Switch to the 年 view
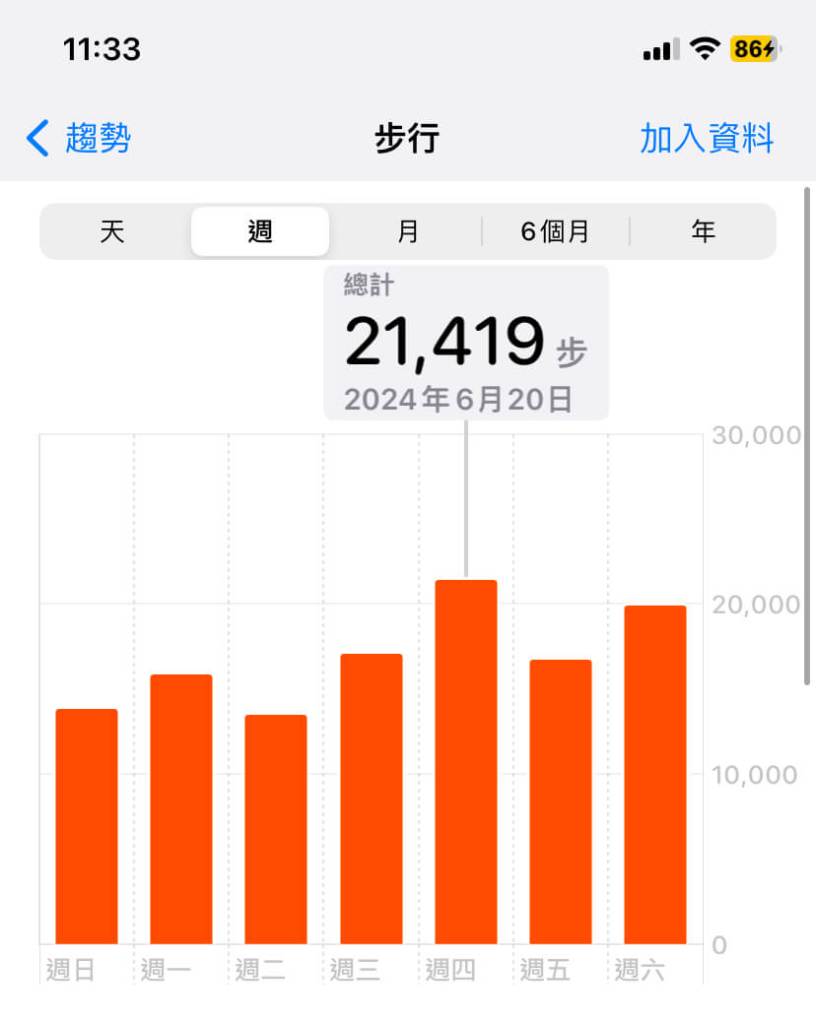816x1023 pixels. tap(703, 232)
